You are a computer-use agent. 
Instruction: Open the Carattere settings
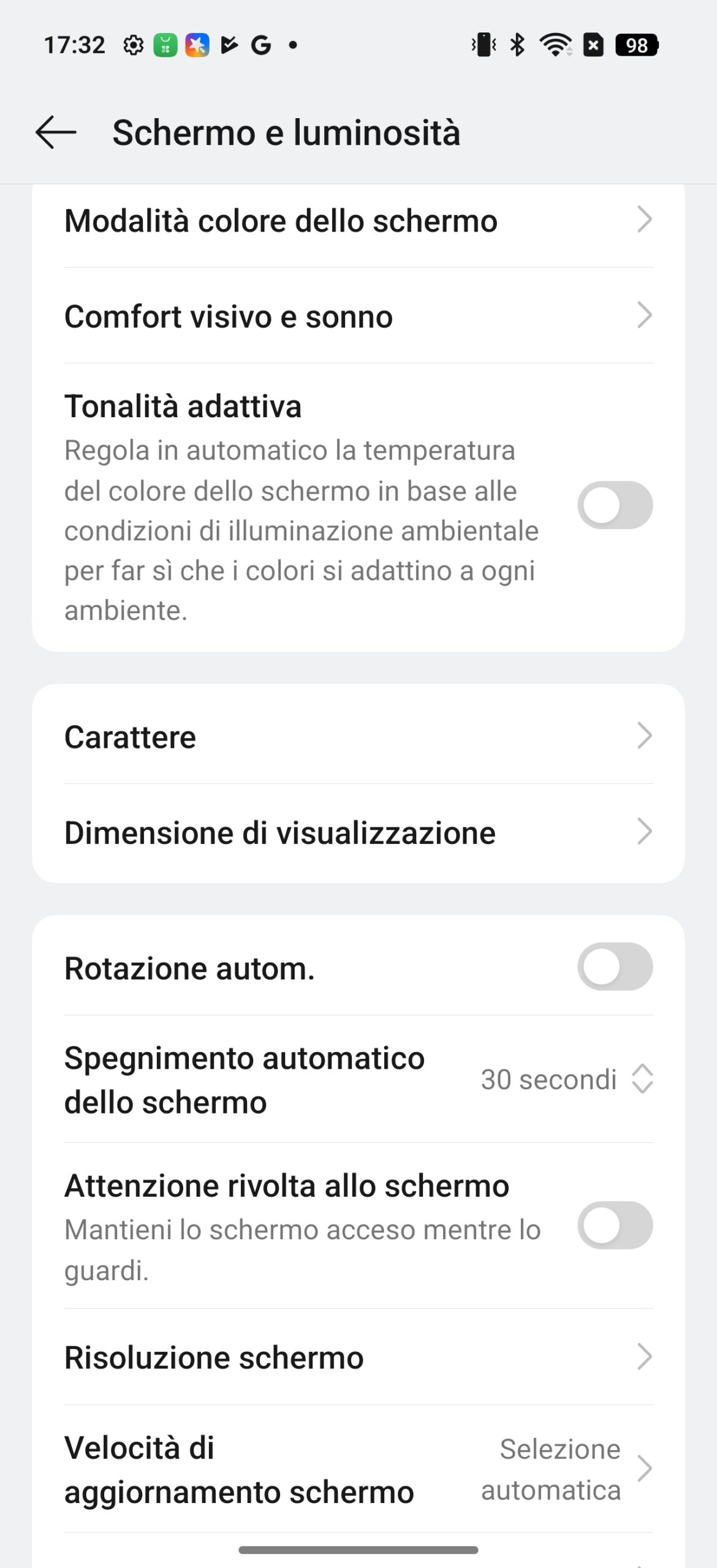pos(358,736)
